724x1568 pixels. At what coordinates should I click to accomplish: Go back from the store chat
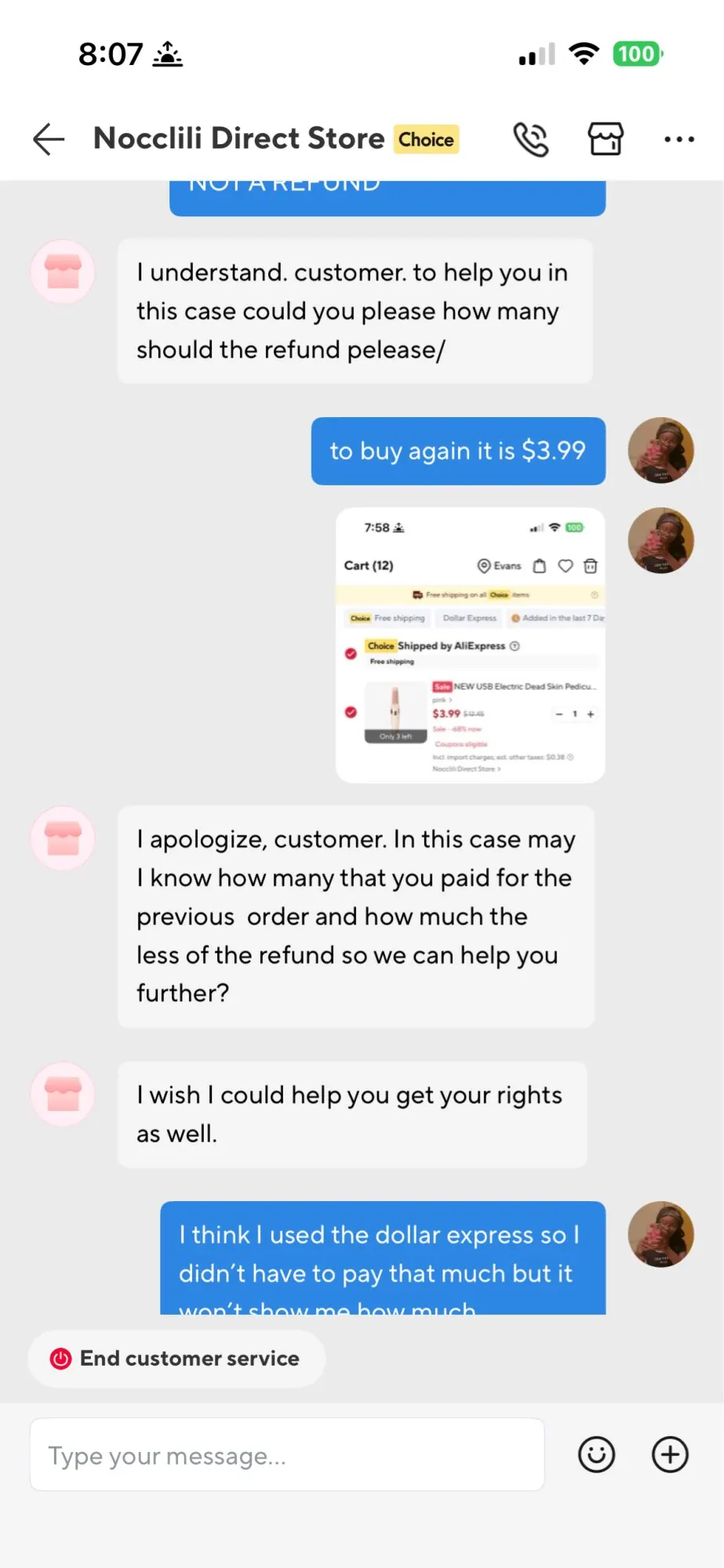49,140
